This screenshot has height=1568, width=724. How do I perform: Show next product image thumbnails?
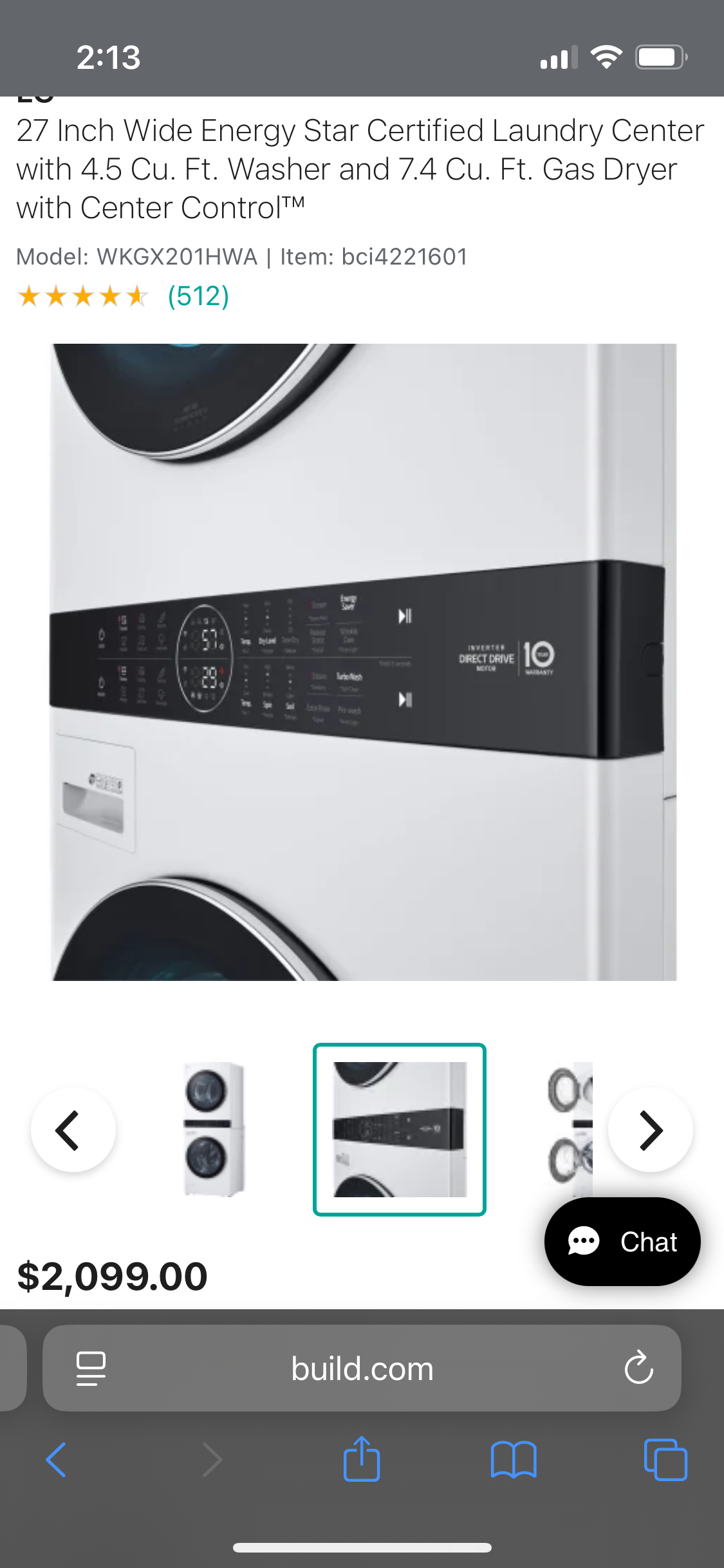pos(650,1130)
